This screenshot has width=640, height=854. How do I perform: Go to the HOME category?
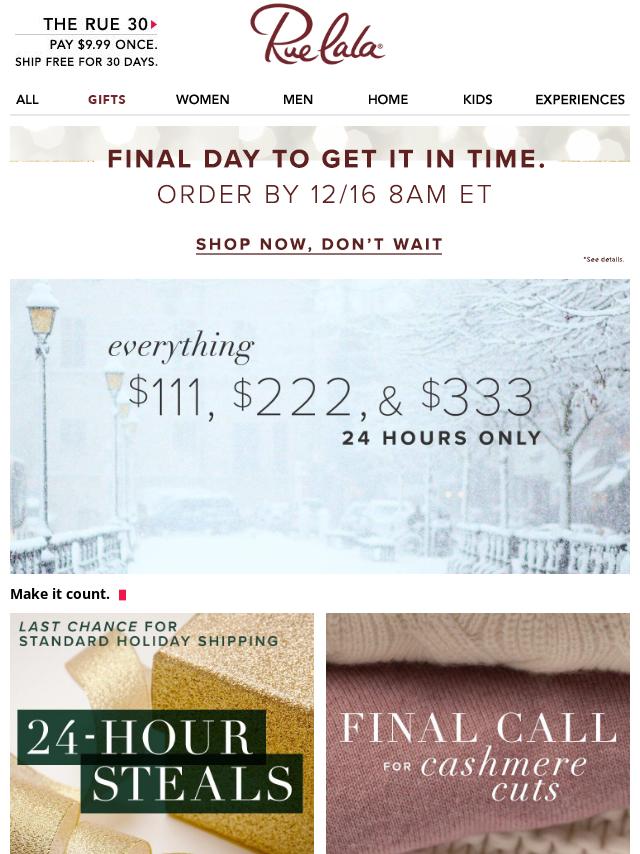[x=388, y=100]
